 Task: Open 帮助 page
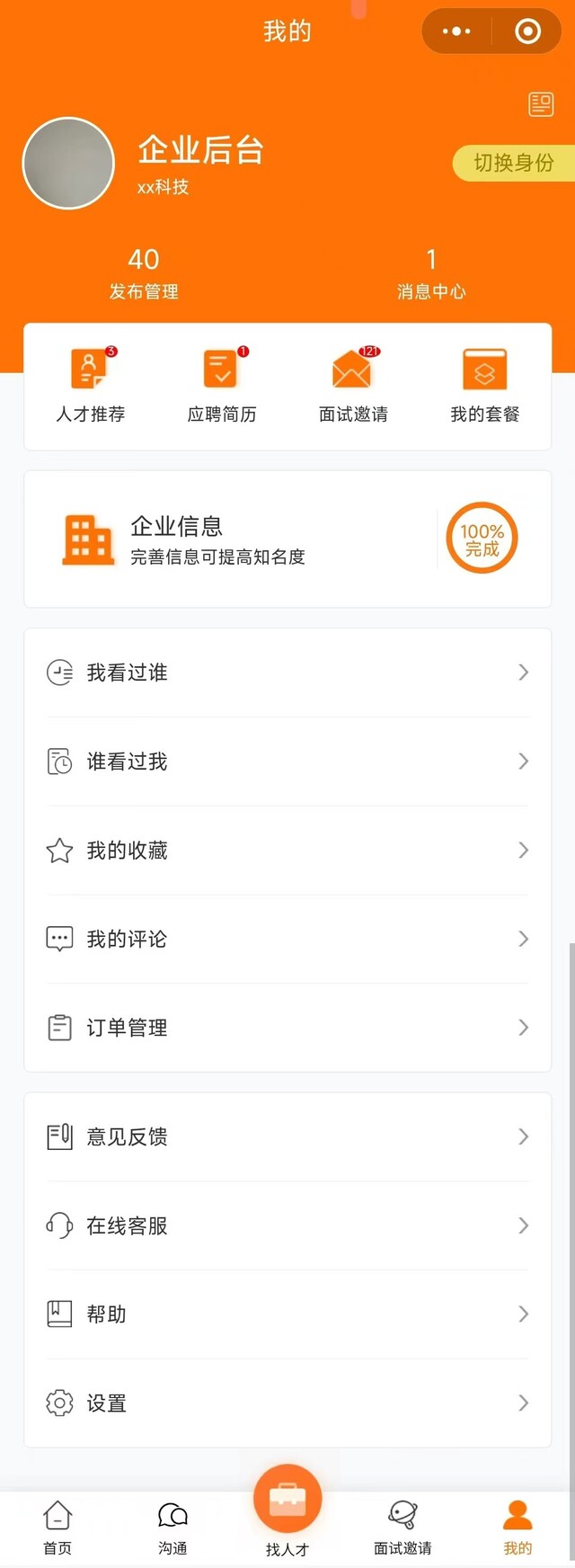pos(287,1314)
